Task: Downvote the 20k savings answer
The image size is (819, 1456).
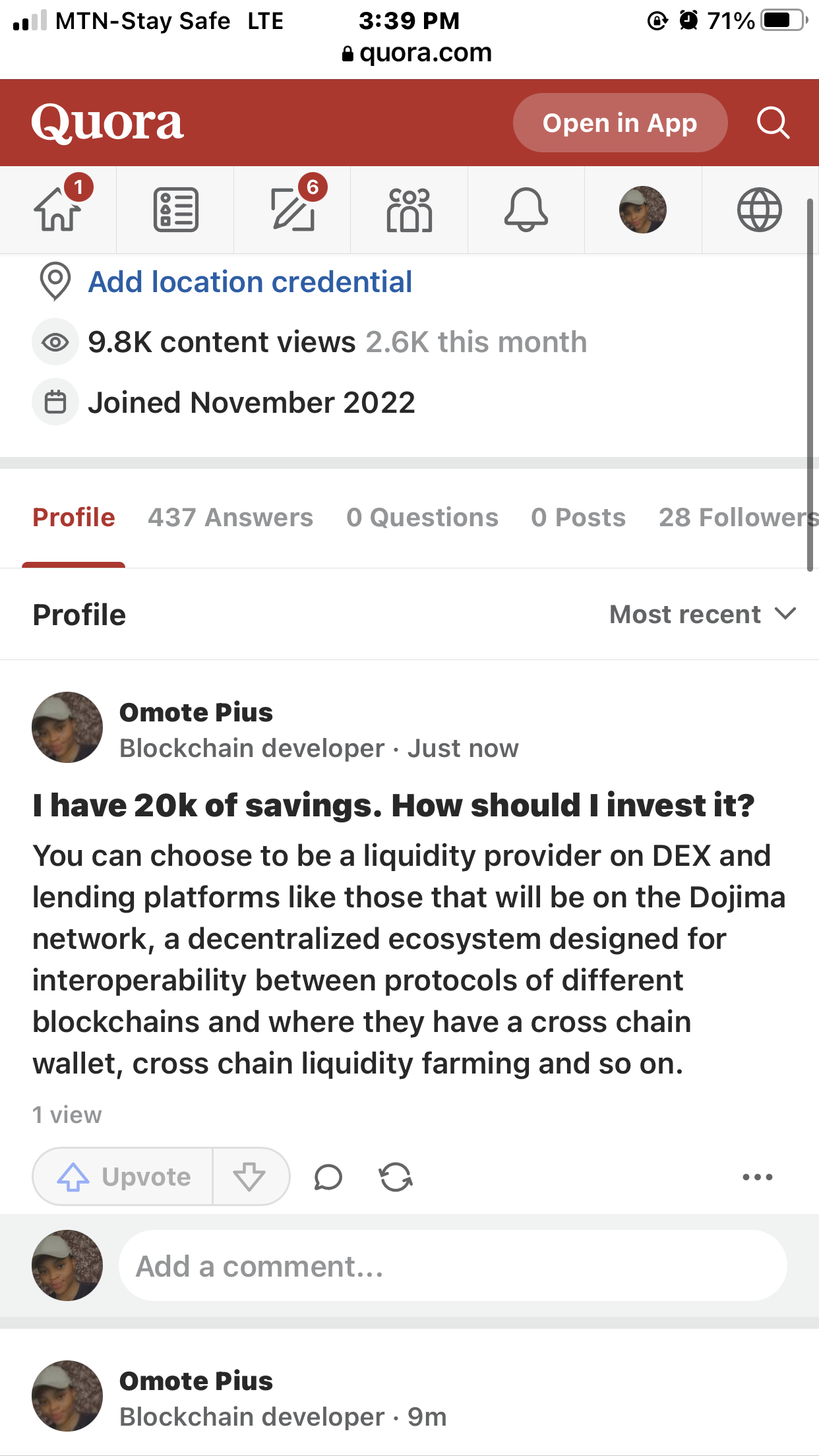Action: coord(249,1177)
